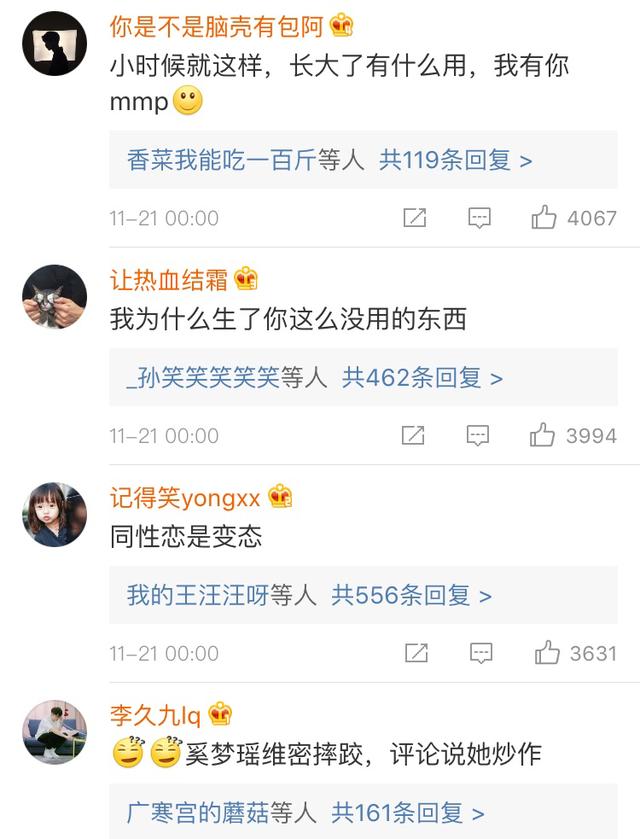Like the comment by 让热血结霜
The image size is (640, 839).
(x=543, y=435)
